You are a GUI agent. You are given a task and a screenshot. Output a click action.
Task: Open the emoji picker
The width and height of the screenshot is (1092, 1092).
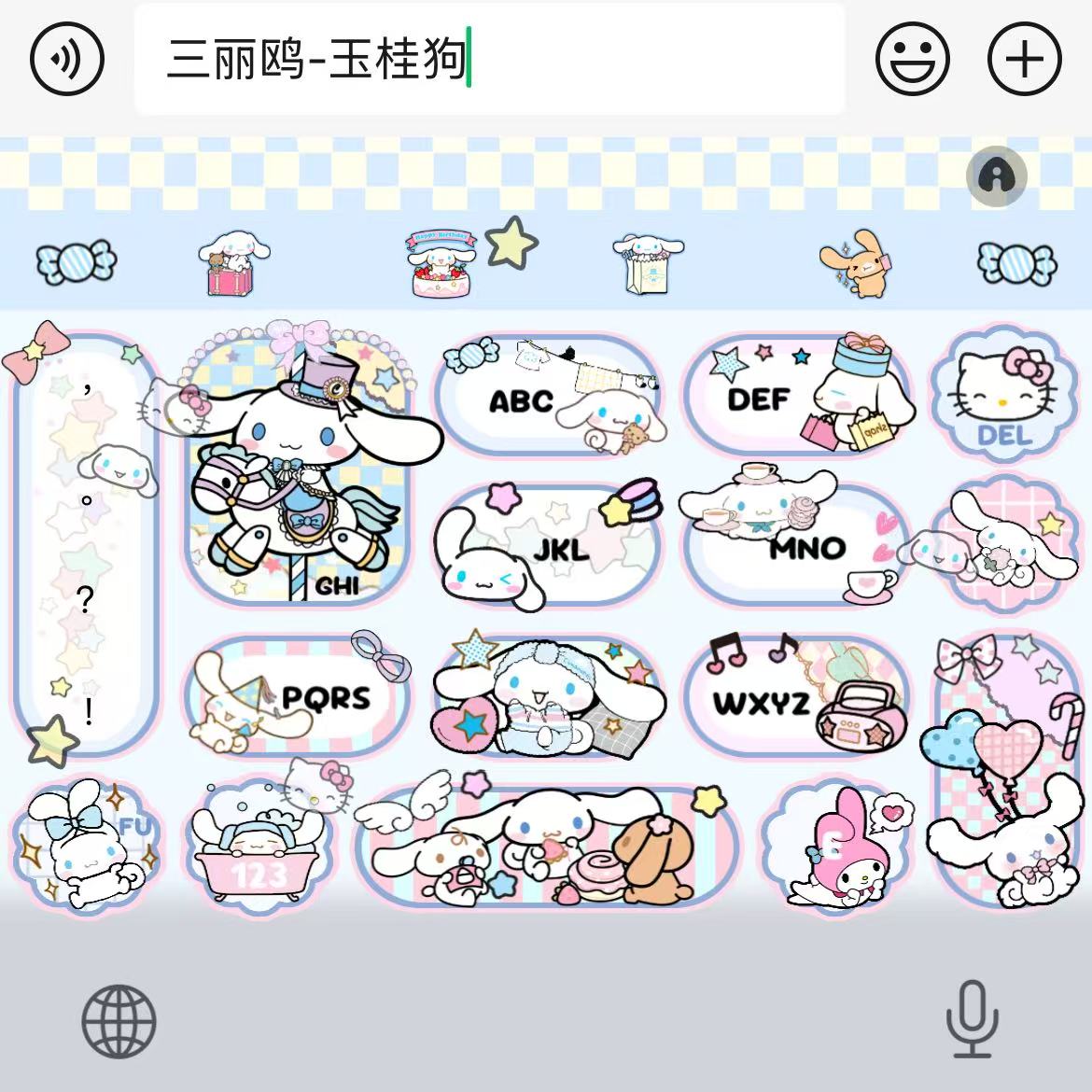tap(912, 60)
